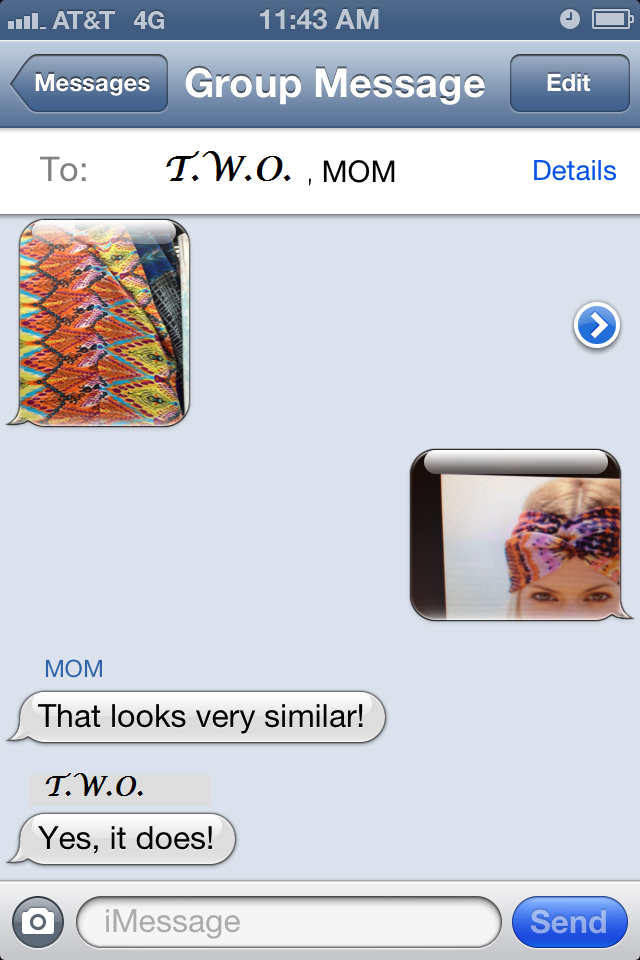The height and width of the screenshot is (960, 640).
Task: Open the colorful fabric photo
Action: 104,322
